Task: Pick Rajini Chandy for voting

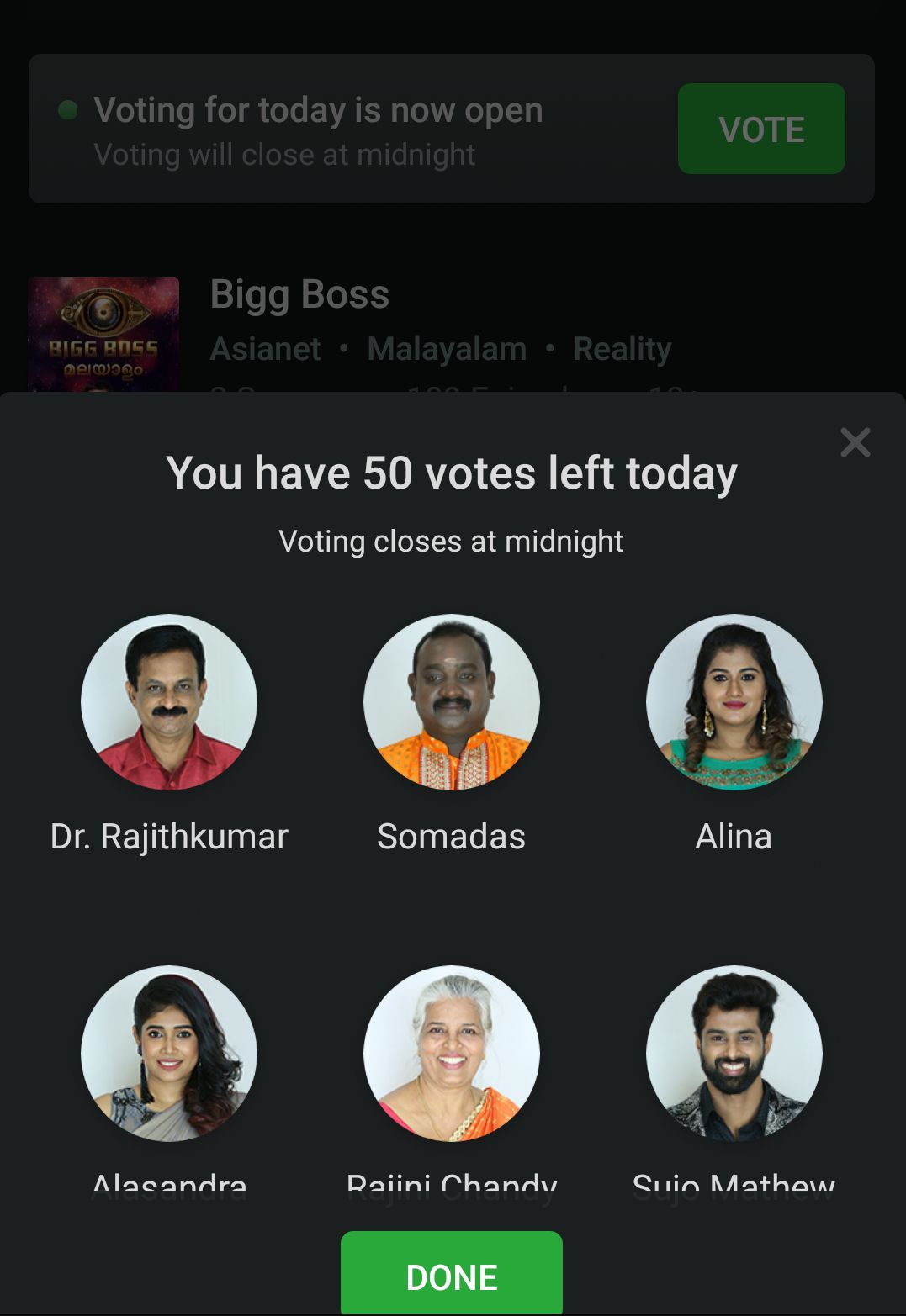Action: pyautogui.click(x=452, y=1054)
